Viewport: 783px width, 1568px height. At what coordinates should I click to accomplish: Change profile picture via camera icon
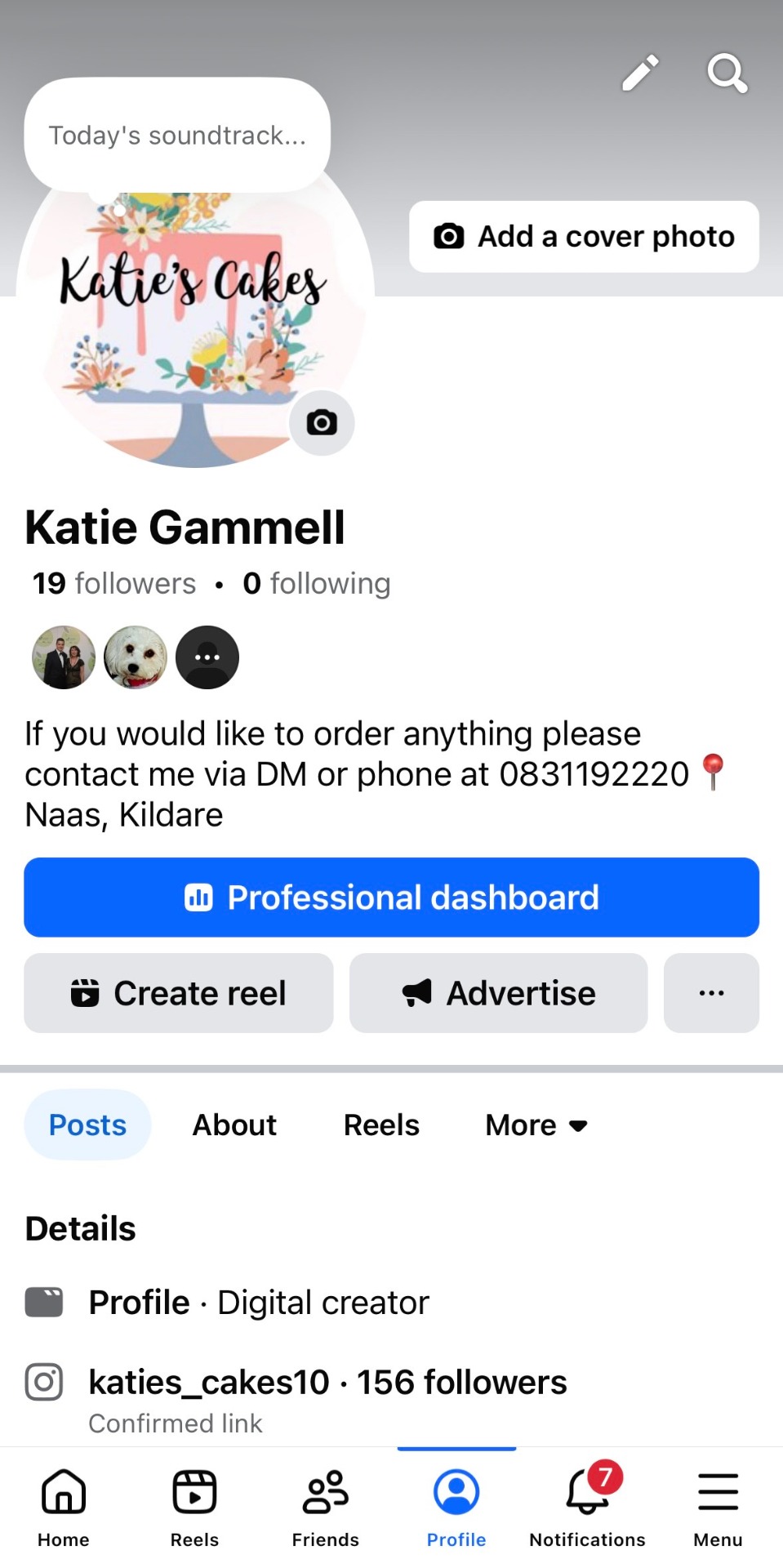point(322,423)
